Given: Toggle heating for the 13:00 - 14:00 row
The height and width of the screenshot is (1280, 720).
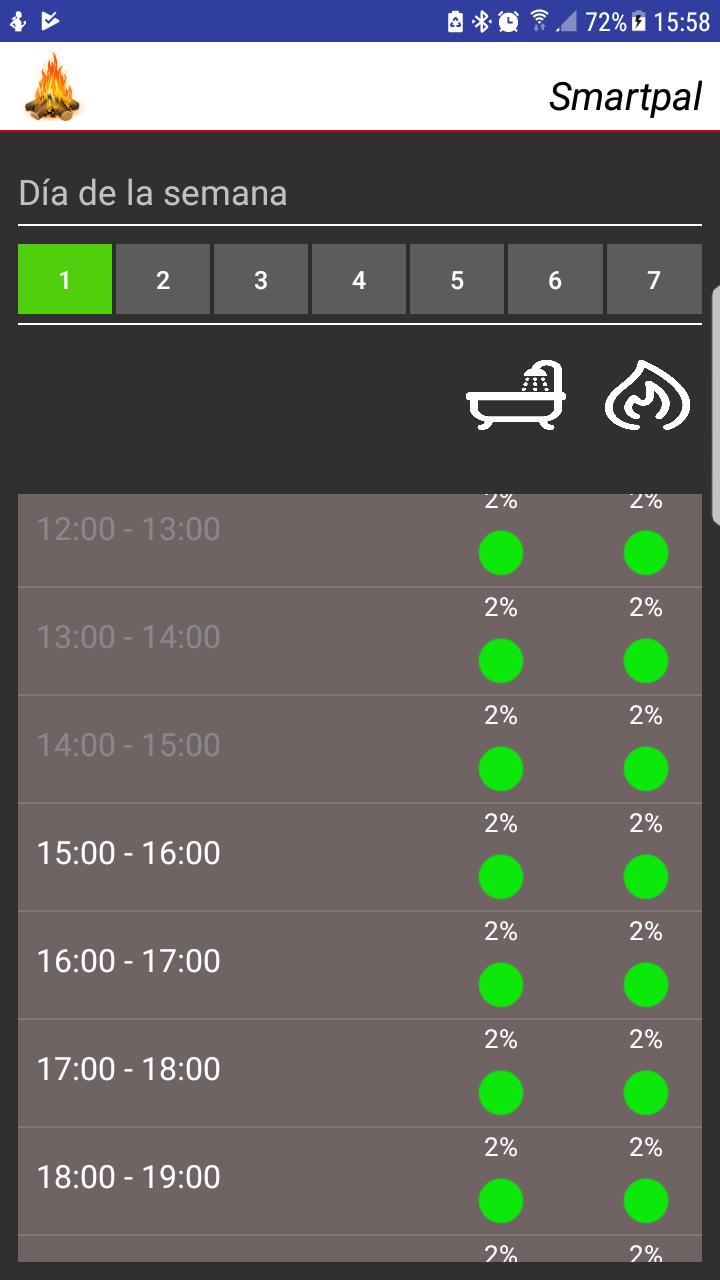Looking at the screenshot, I should 646,660.
